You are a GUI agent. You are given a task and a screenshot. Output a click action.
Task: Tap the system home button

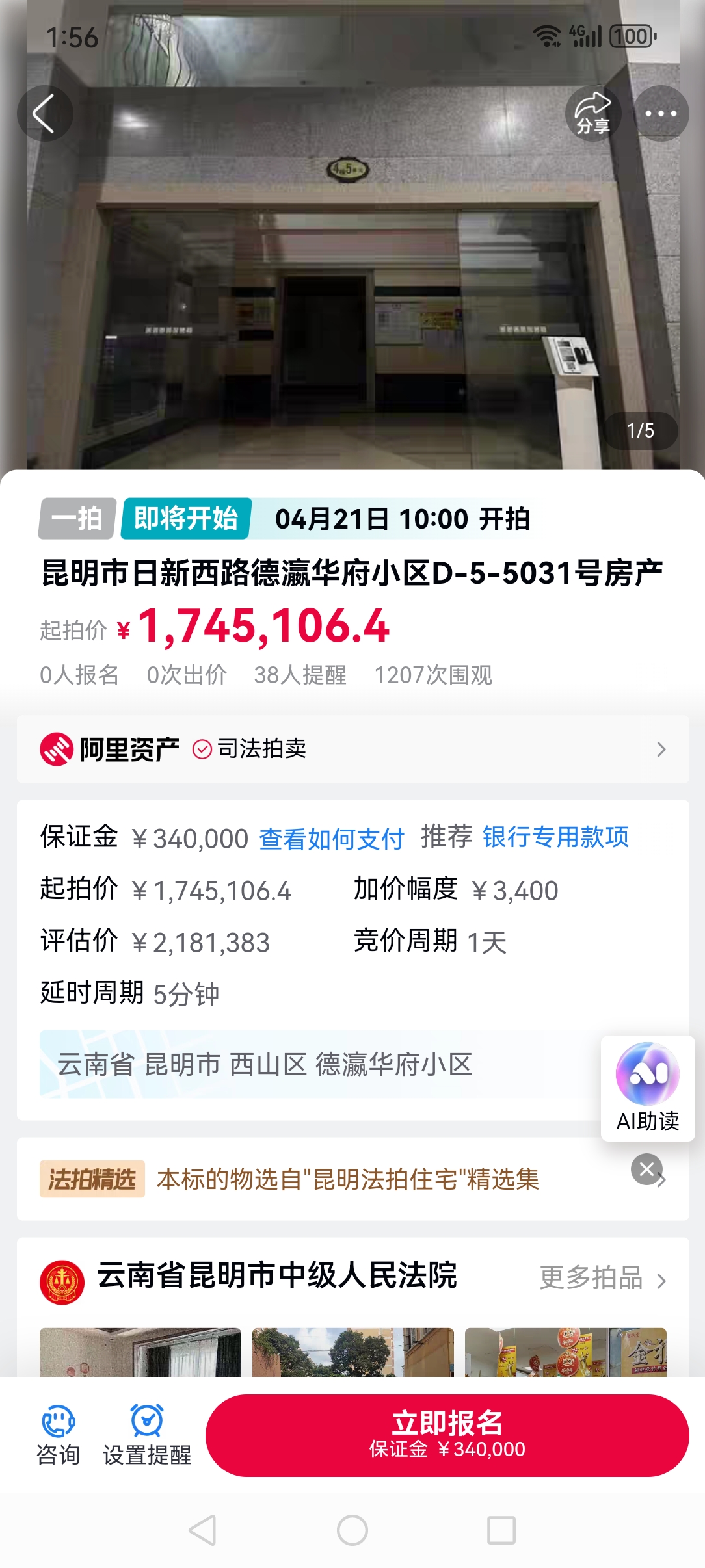(352, 1530)
